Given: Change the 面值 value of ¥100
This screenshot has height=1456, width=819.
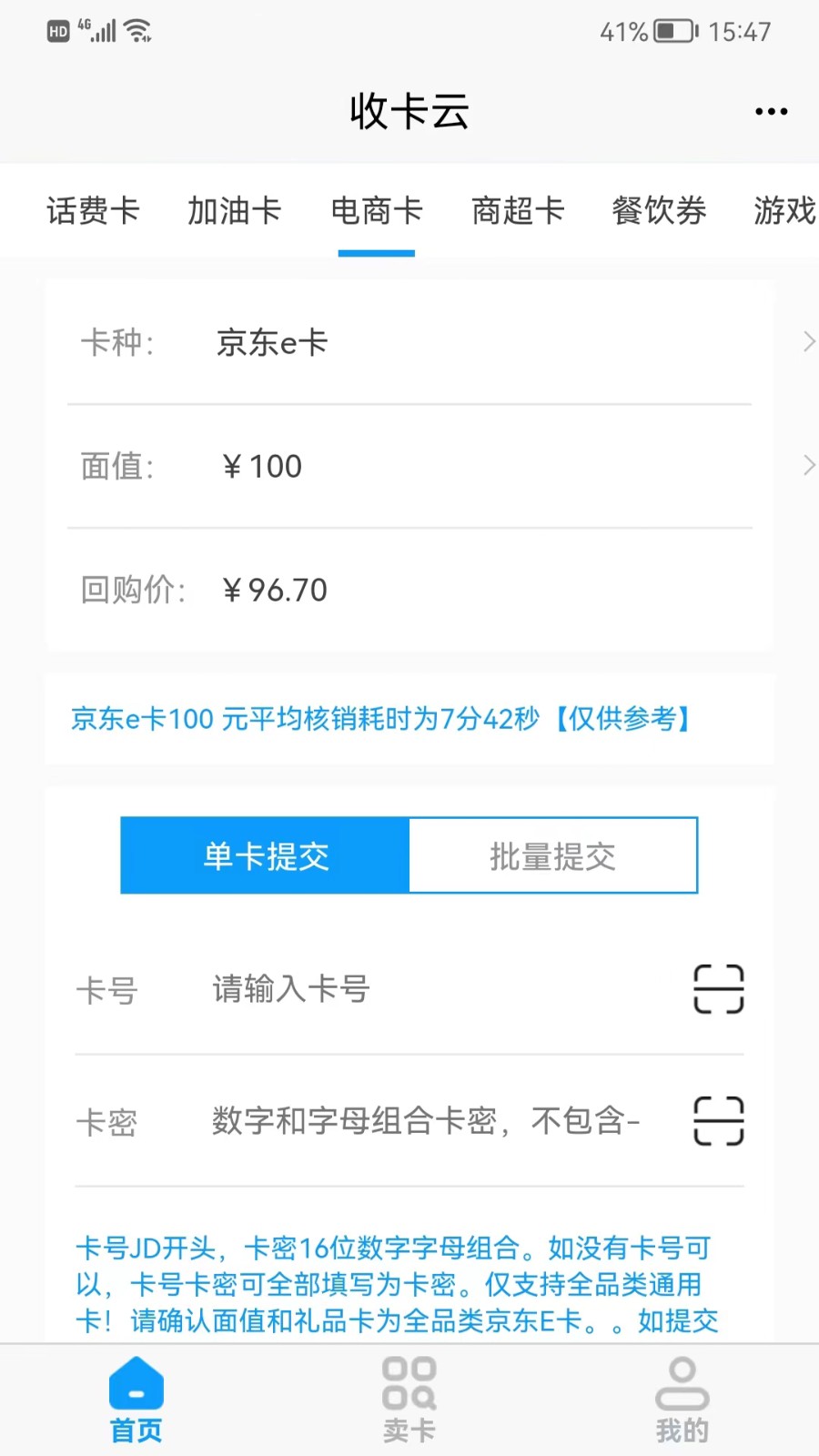Looking at the screenshot, I should [x=409, y=467].
